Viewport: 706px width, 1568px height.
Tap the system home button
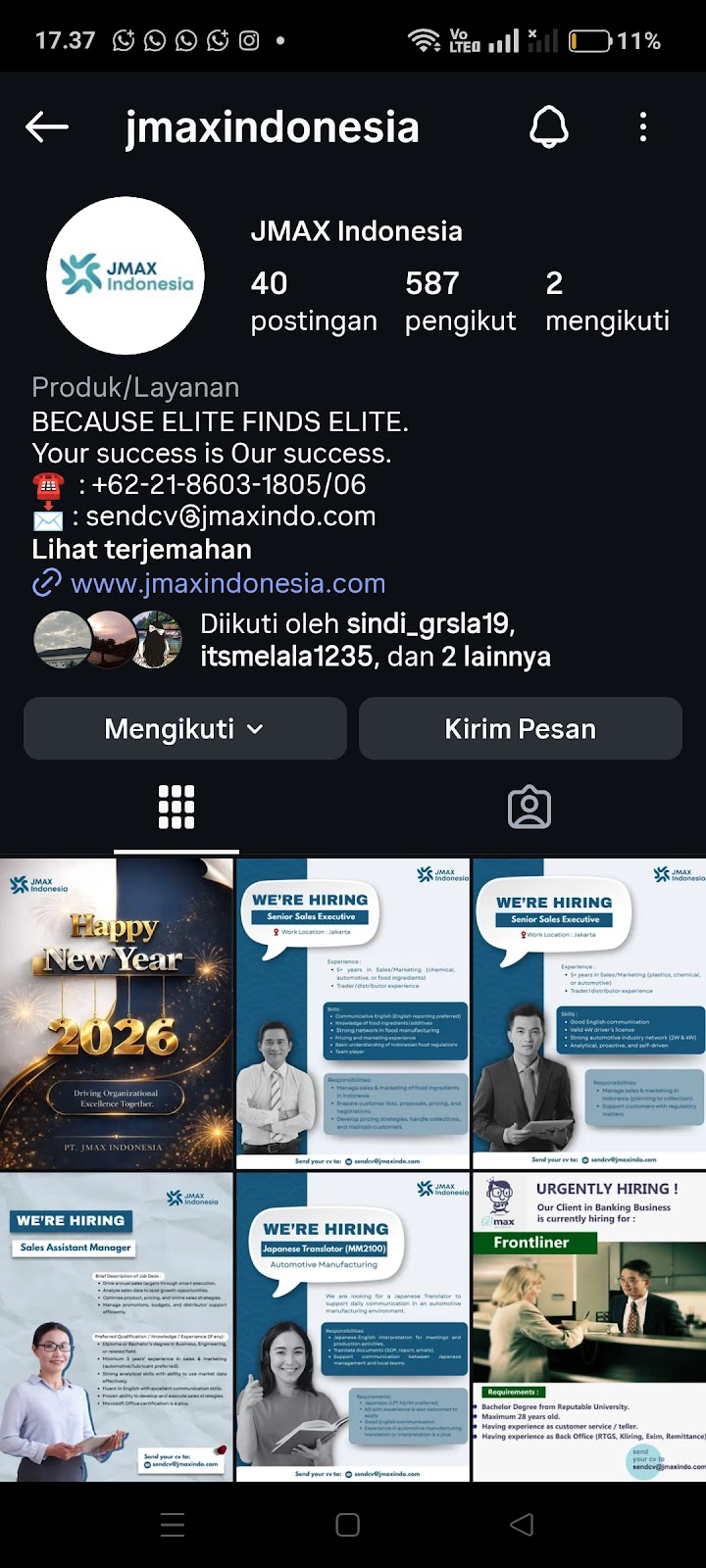coord(348,1525)
